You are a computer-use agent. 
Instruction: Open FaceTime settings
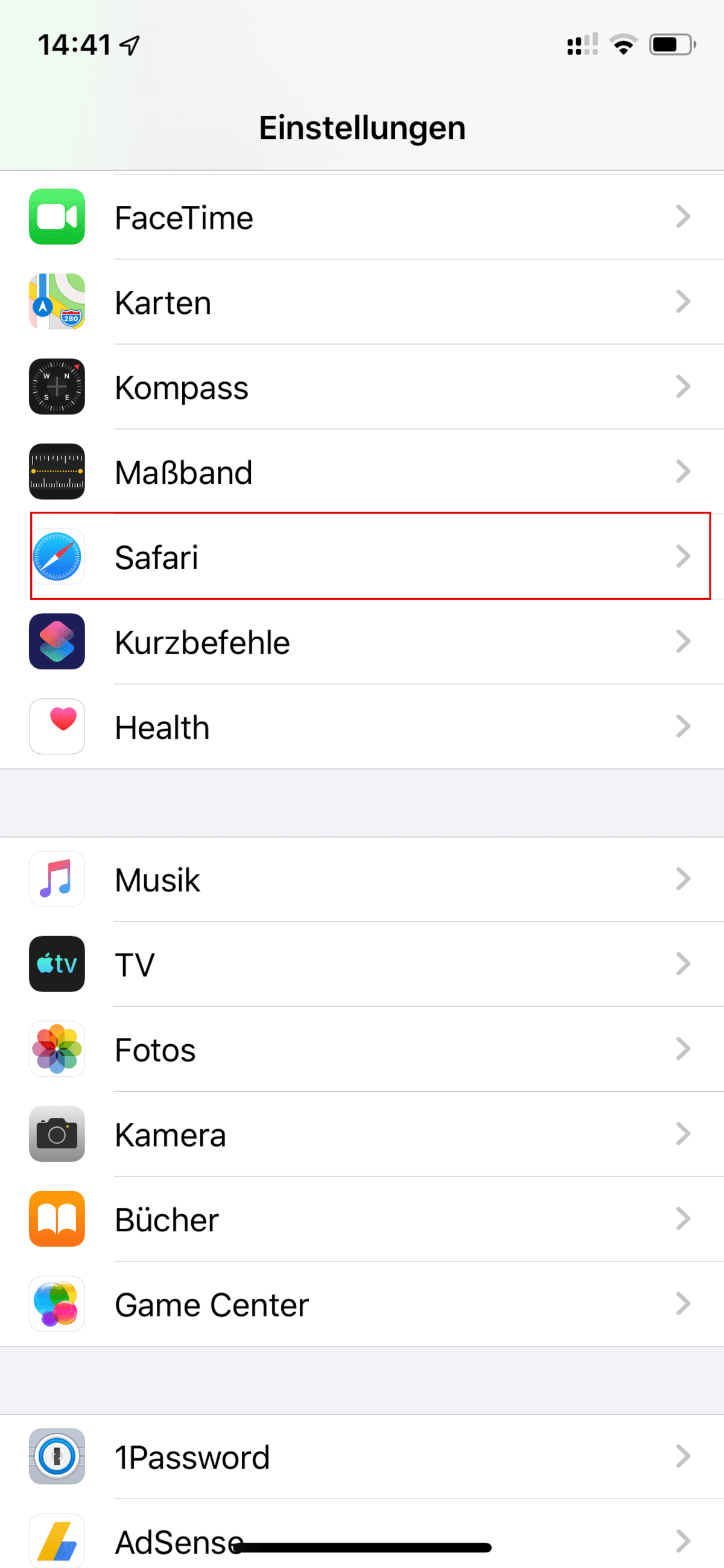(x=362, y=217)
